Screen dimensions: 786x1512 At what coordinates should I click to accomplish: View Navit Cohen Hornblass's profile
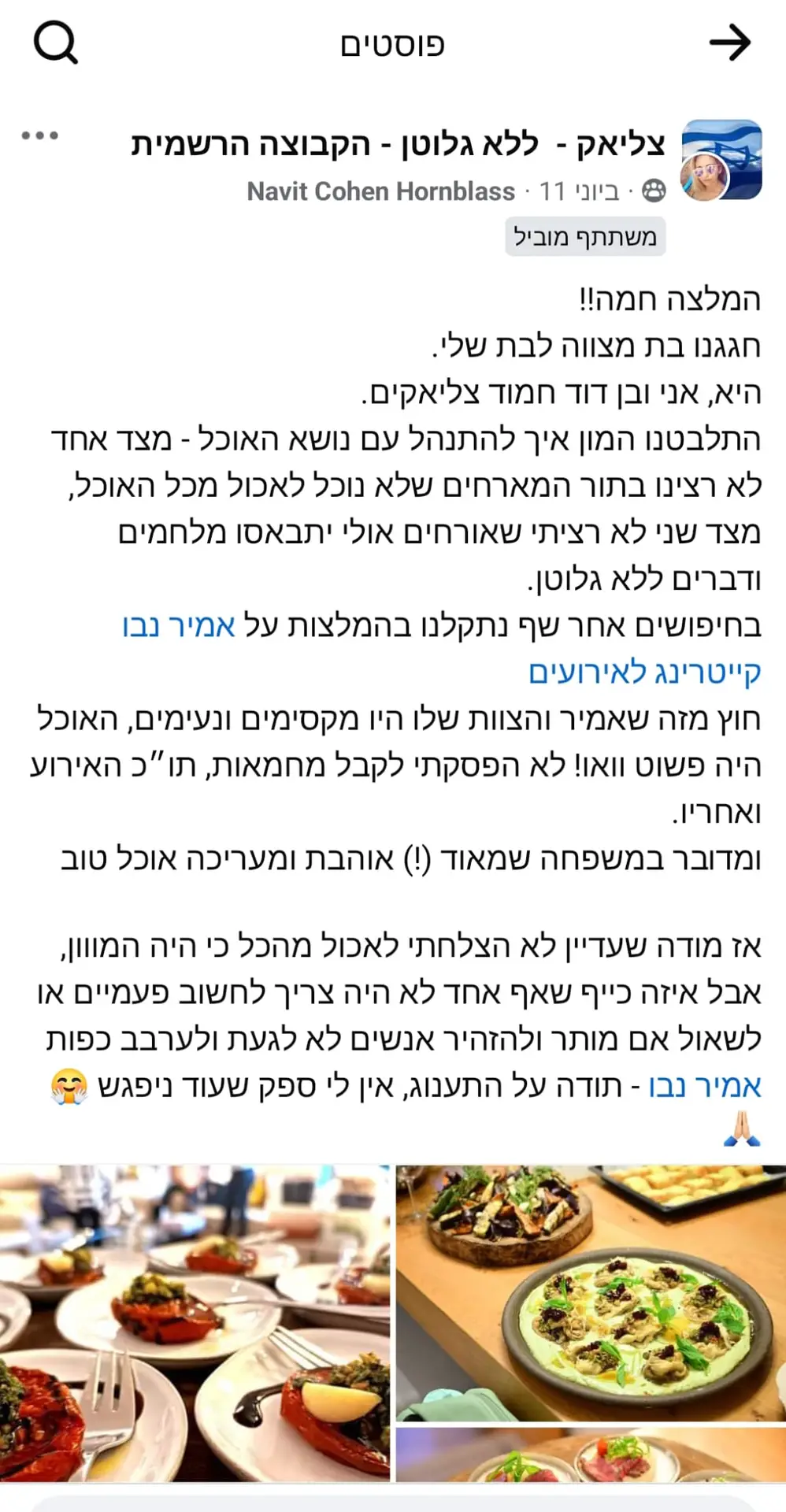[380, 191]
